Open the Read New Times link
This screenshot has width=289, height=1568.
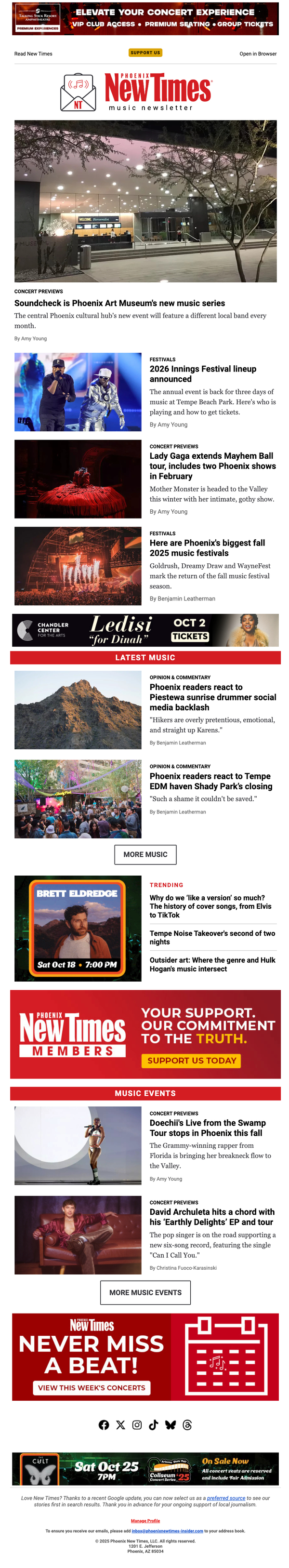point(33,54)
